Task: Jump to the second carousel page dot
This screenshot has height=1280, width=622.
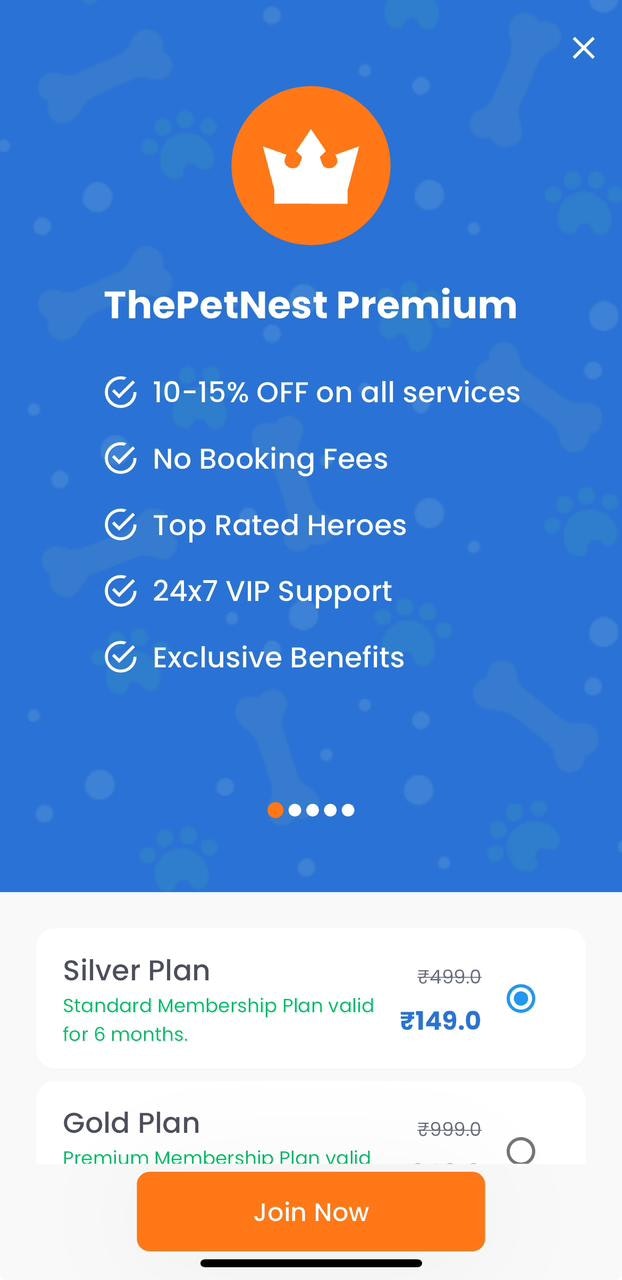Action: tap(294, 810)
